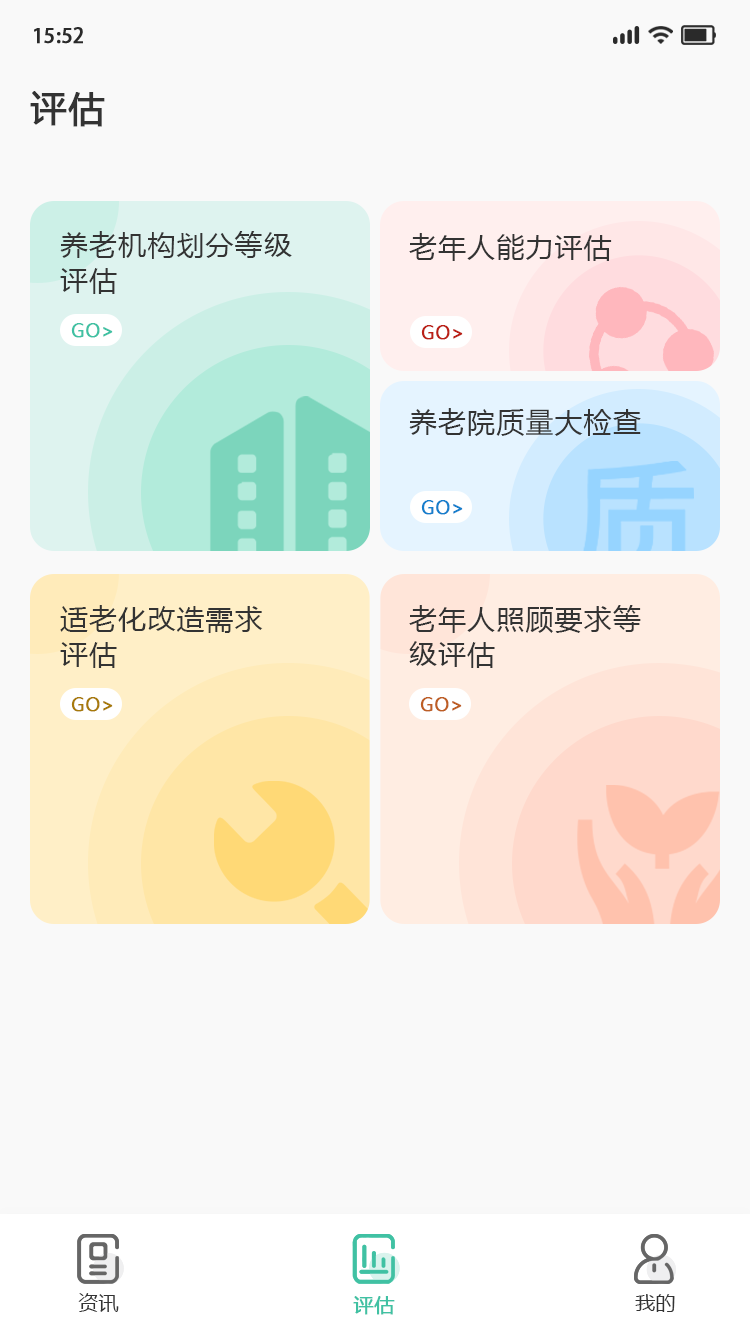
Task: Select the 评估 tab
Action: (x=374, y=1274)
